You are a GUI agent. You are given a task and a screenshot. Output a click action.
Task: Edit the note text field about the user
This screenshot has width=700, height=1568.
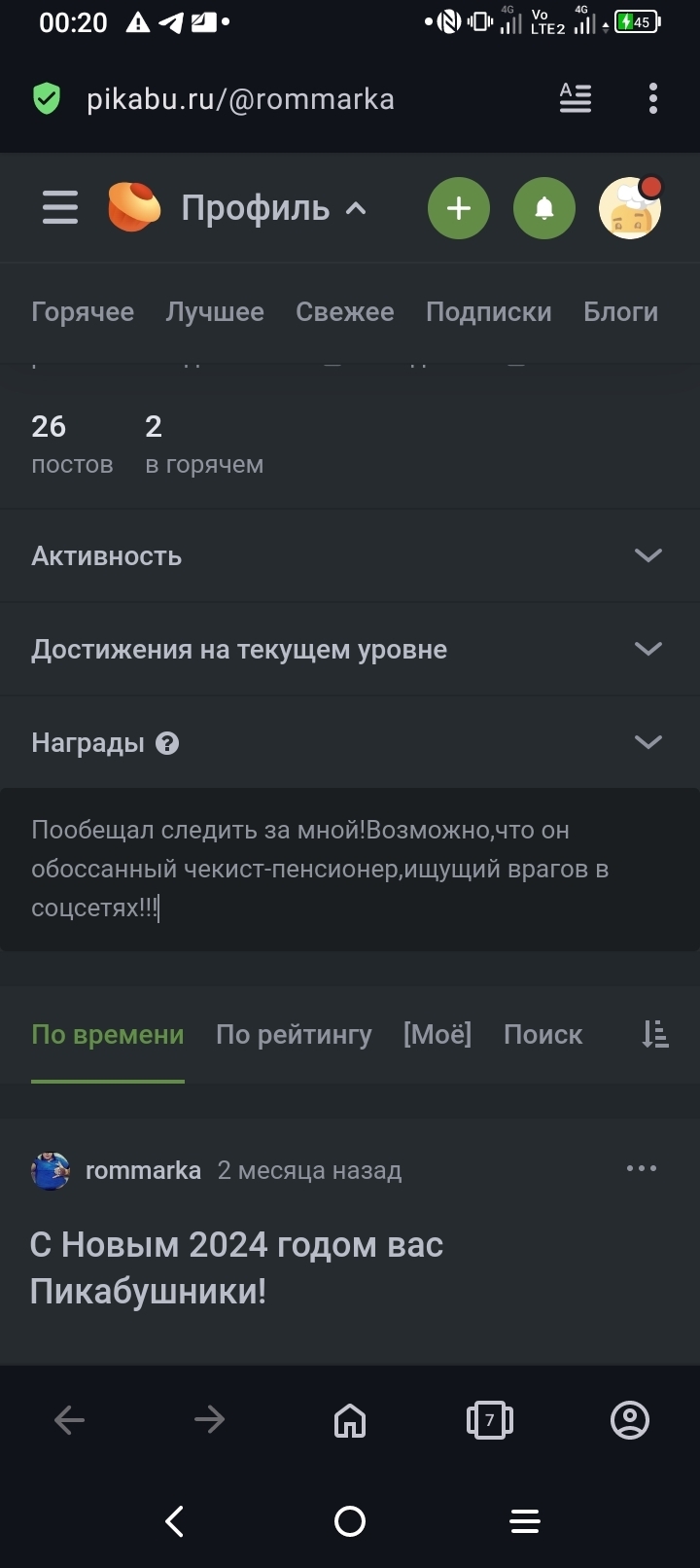pyautogui.click(x=350, y=870)
